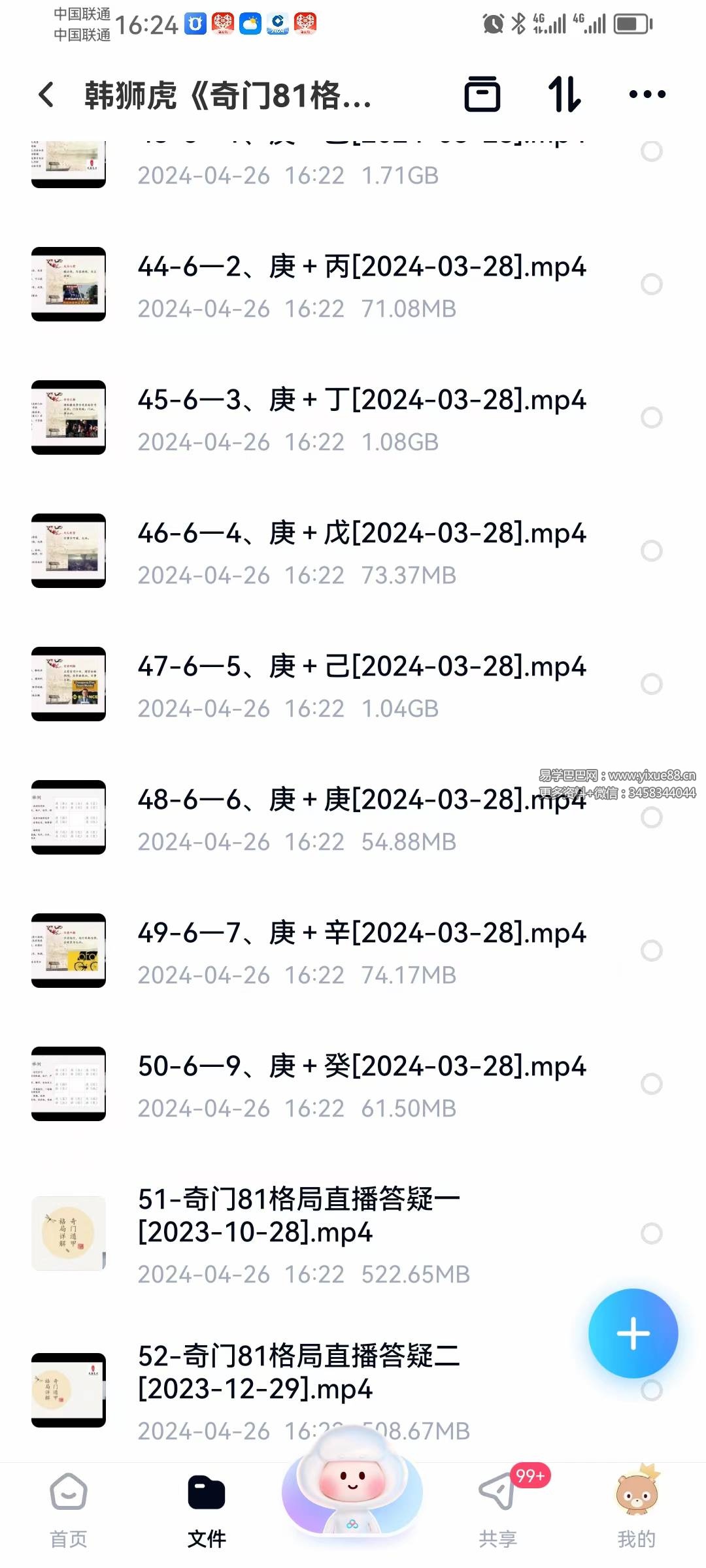
Task: Select the checkbox for 47-6—5、庚+己.mp4
Action: point(651,684)
